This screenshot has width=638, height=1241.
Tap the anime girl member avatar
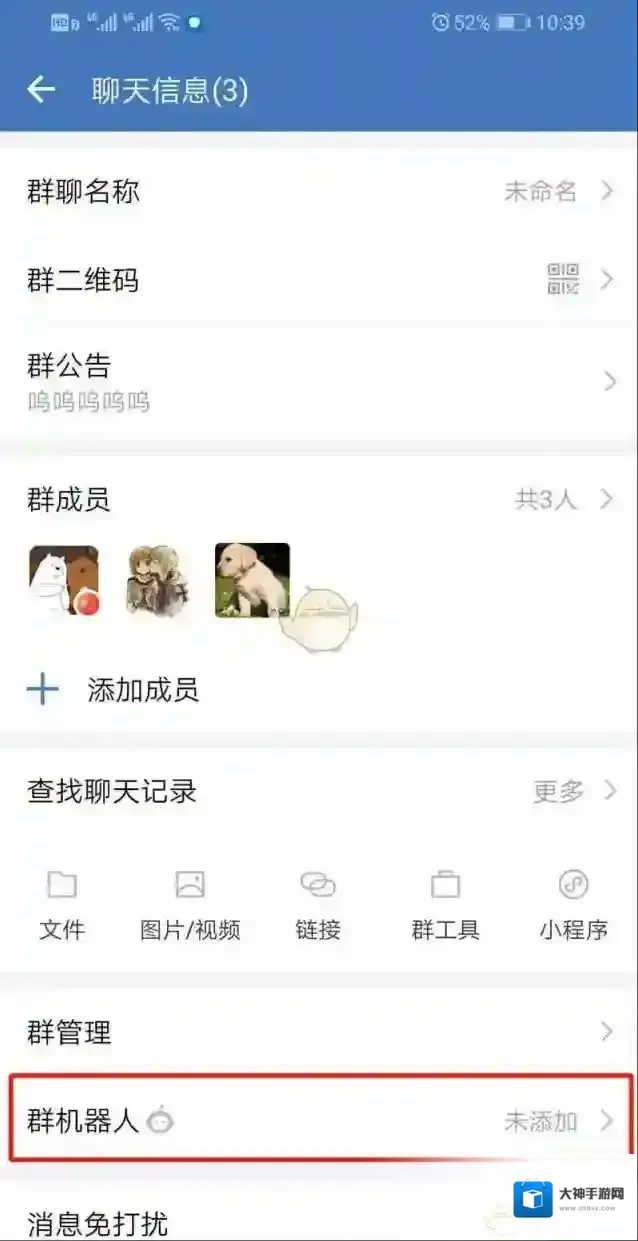(157, 580)
